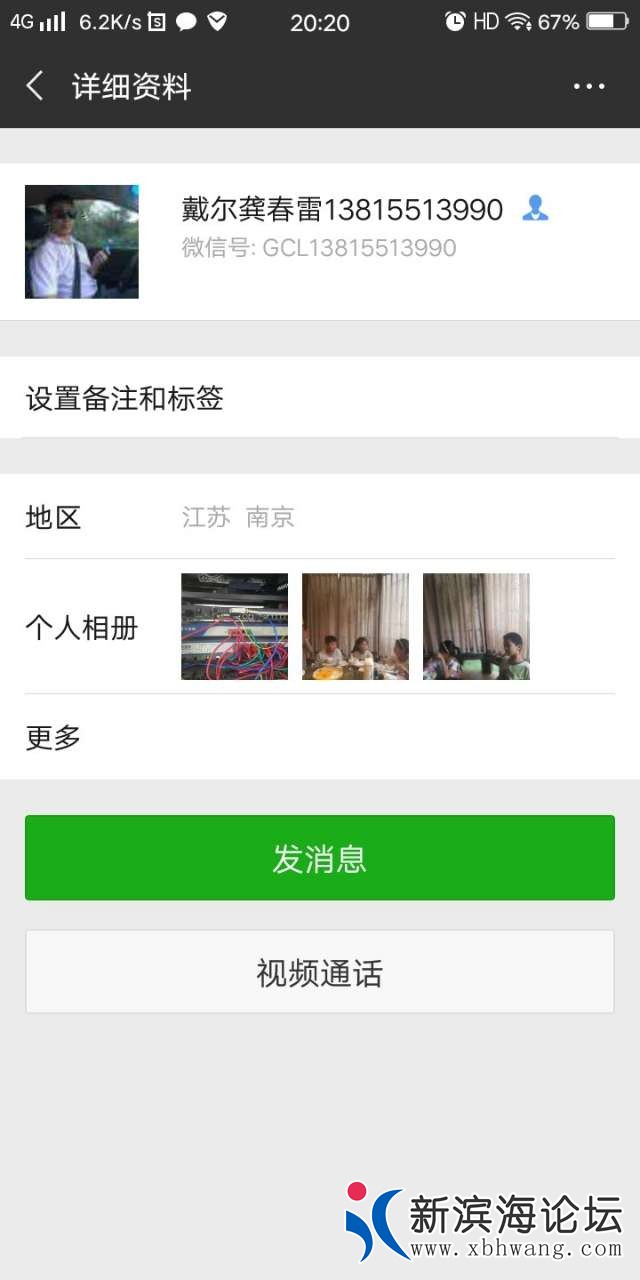Open the three-dot overflow menu
This screenshot has width=640, height=1280.
coord(589,87)
